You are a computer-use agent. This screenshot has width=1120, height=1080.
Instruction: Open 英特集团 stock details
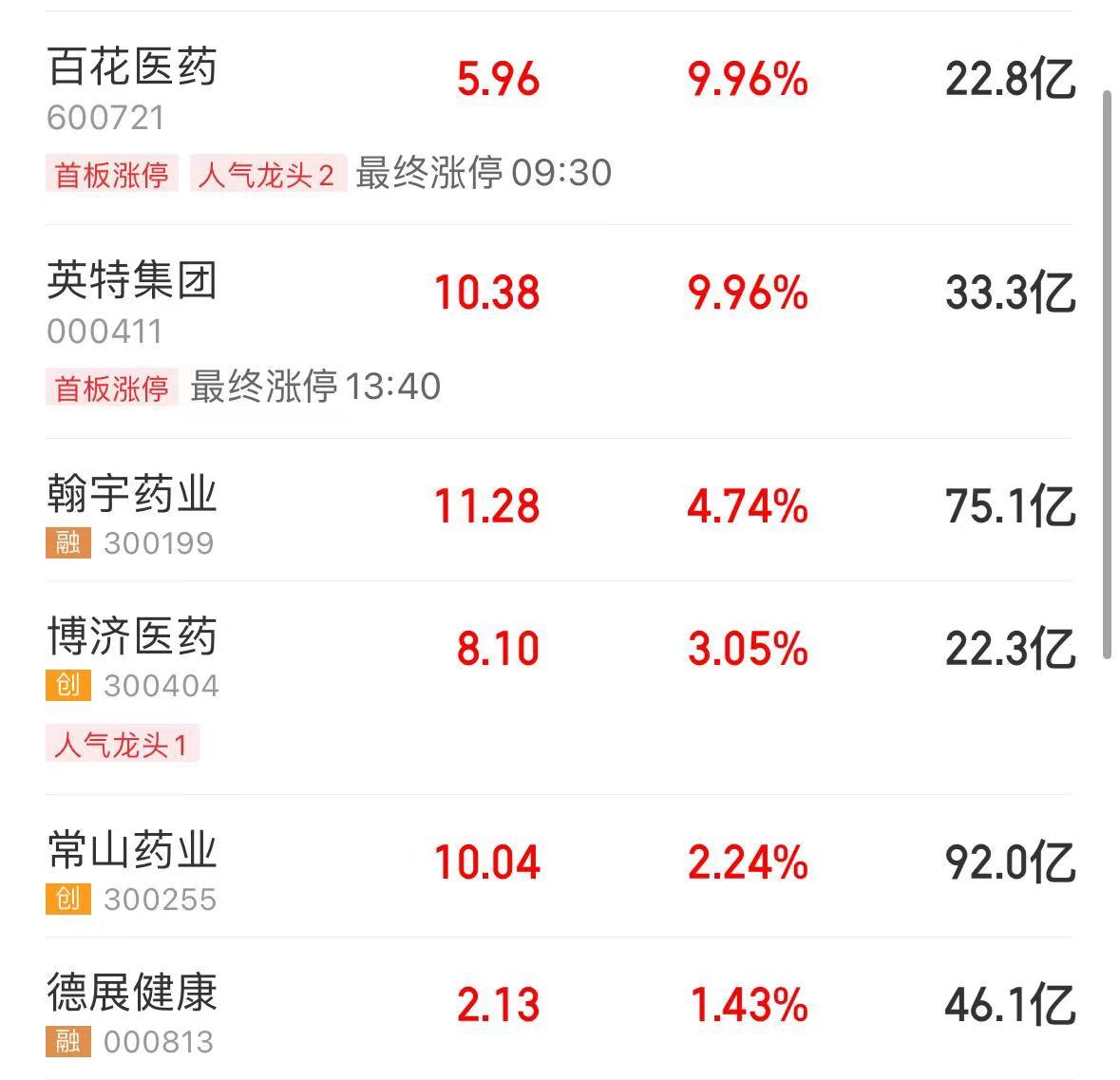click(x=133, y=282)
